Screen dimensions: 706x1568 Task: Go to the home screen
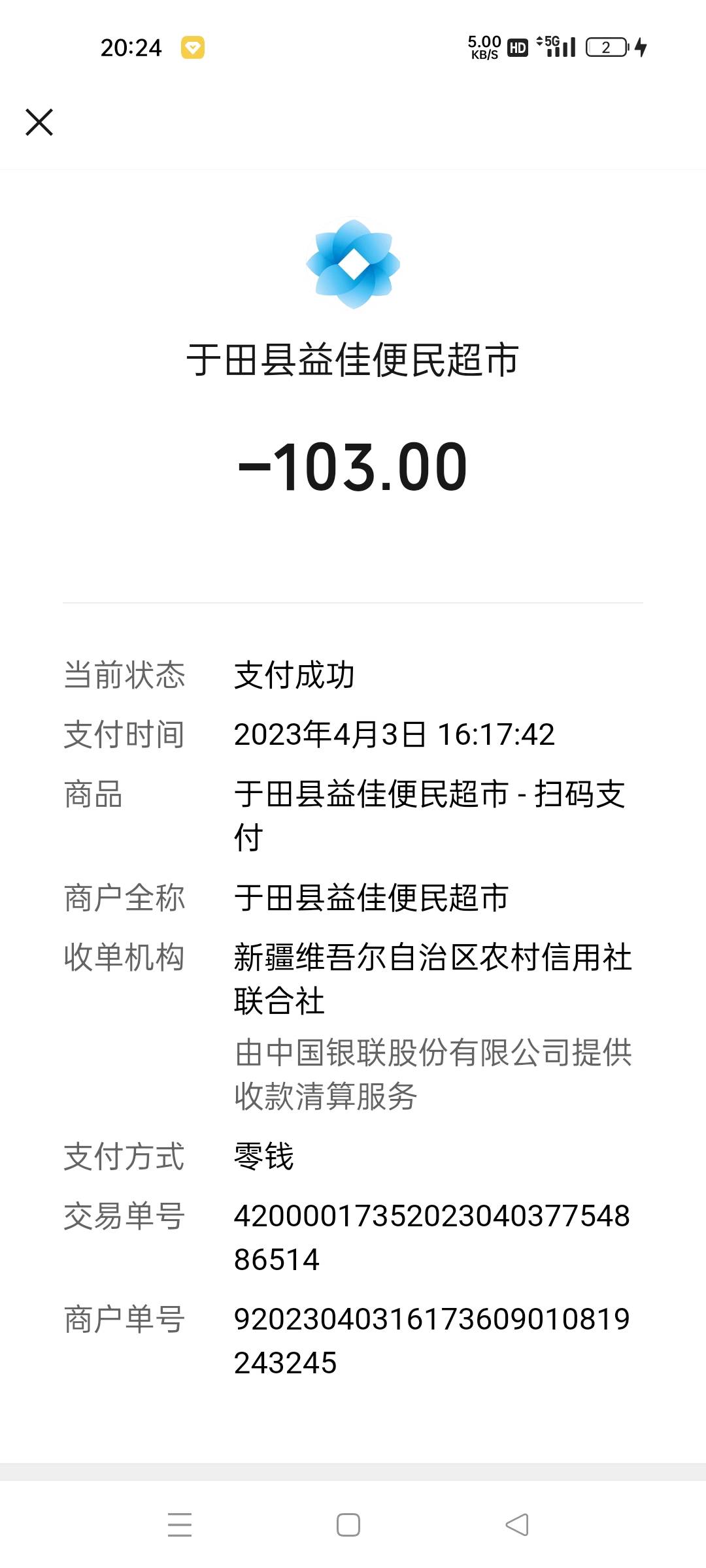point(348,1525)
